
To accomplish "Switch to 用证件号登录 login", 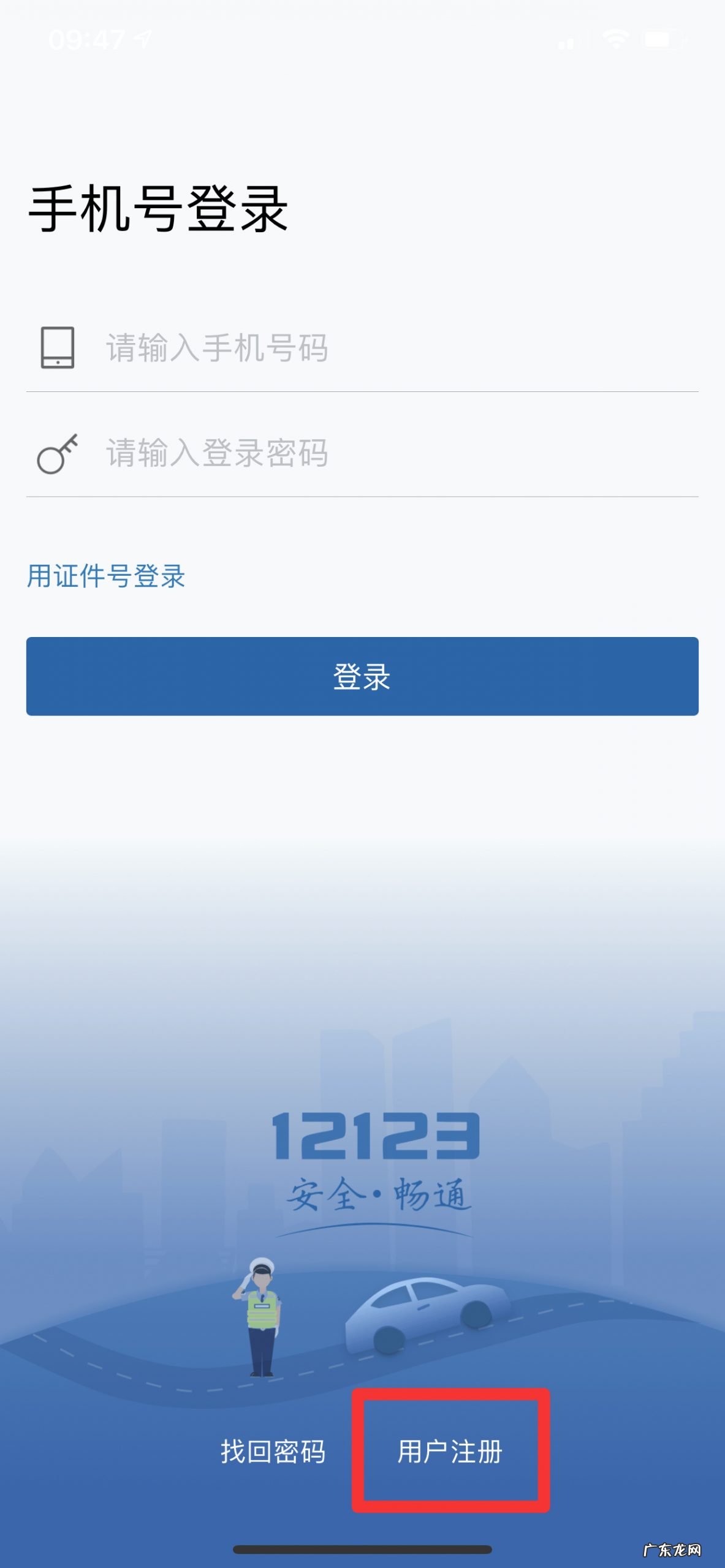I will pyautogui.click(x=106, y=576).
